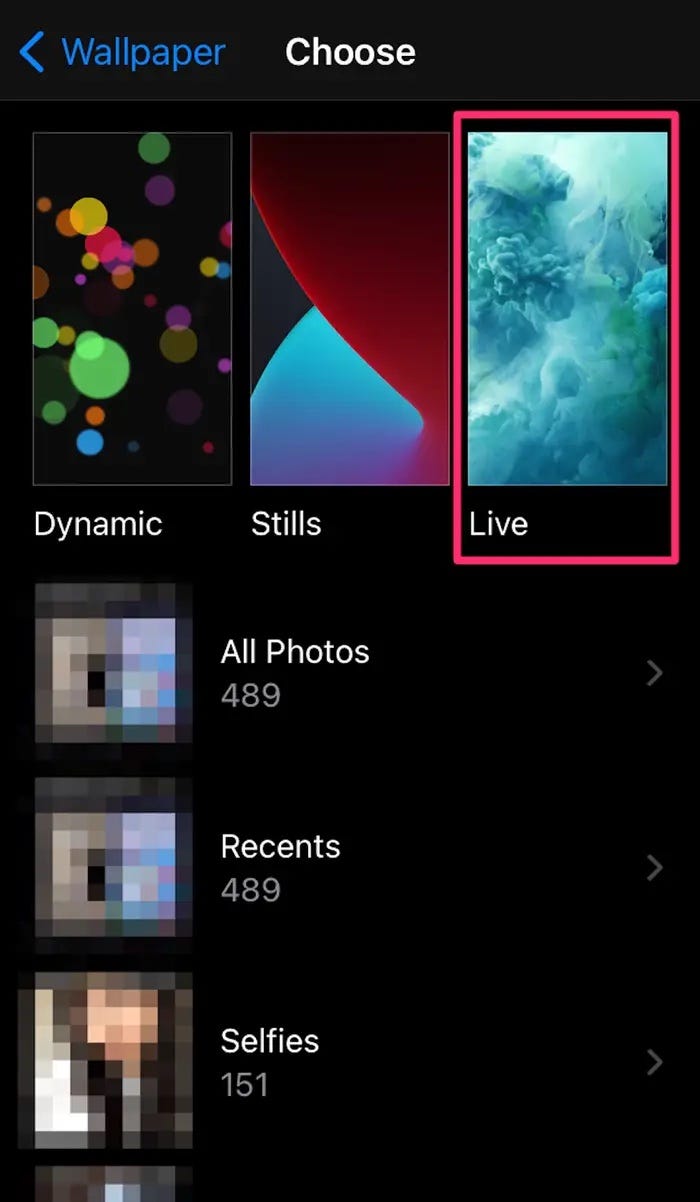Viewport: 700px width, 1202px height.
Task: Go back to Wallpaper settings
Action: click(x=123, y=52)
